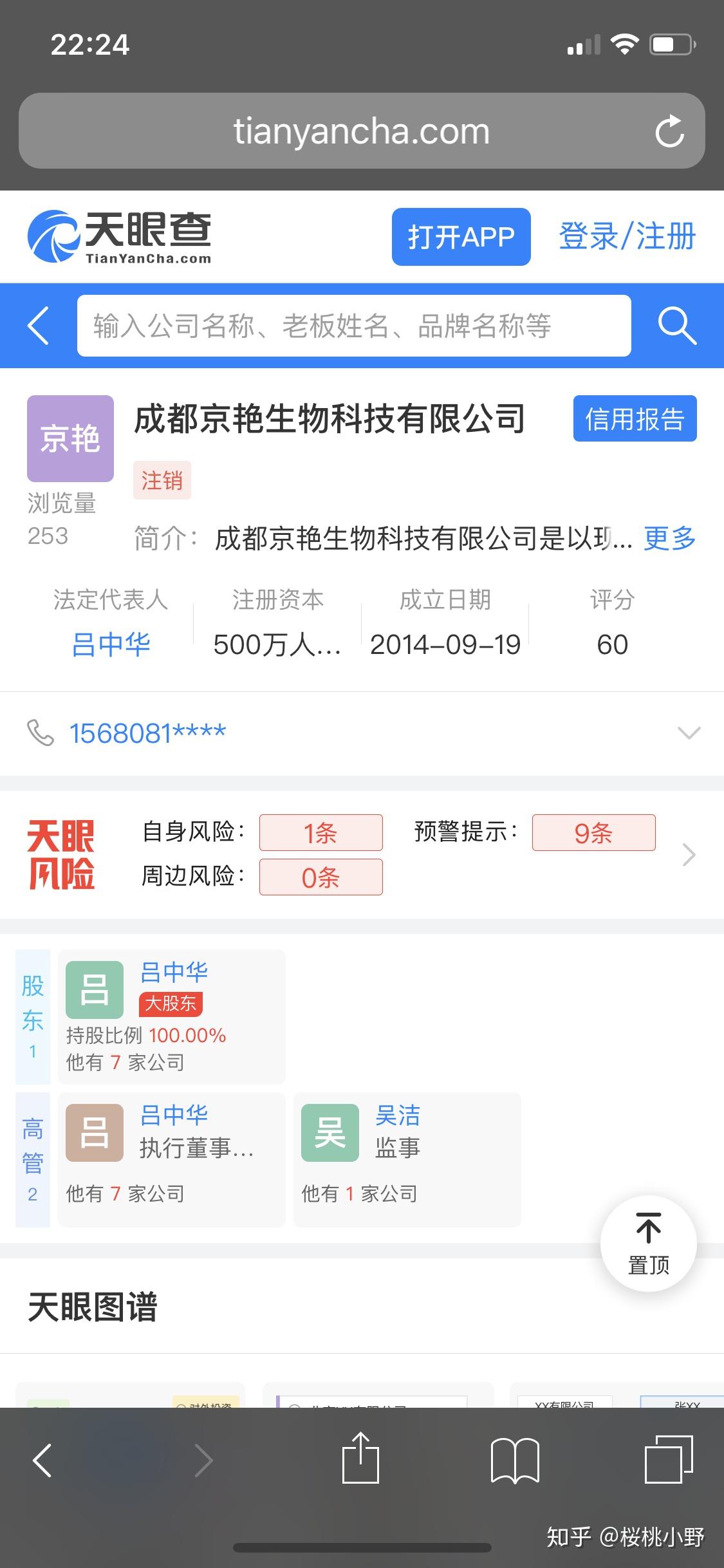Call the phone number 1568081****
This screenshot has width=724, height=1568.
pyautogui.click(x=147, y=733)
